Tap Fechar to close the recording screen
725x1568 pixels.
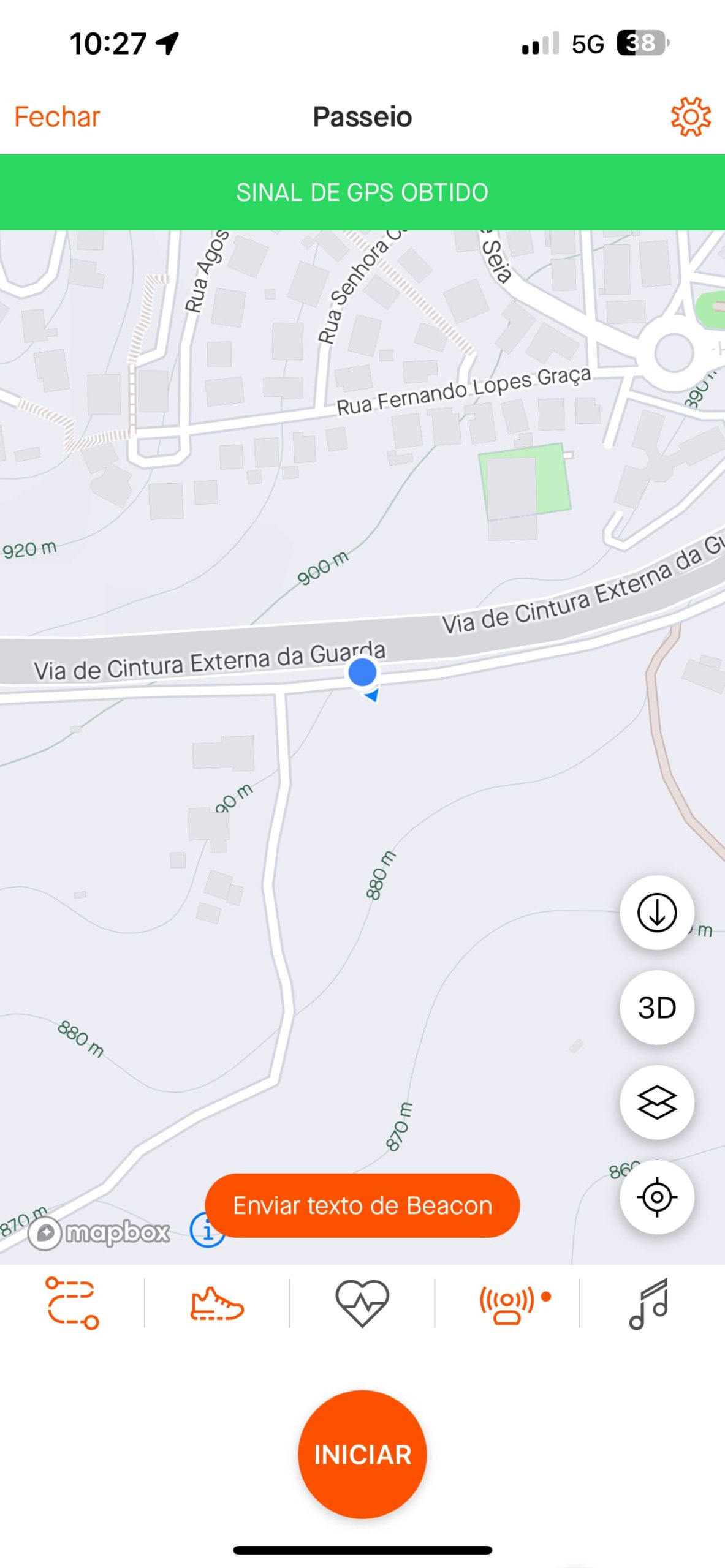[x=57, y=117]
